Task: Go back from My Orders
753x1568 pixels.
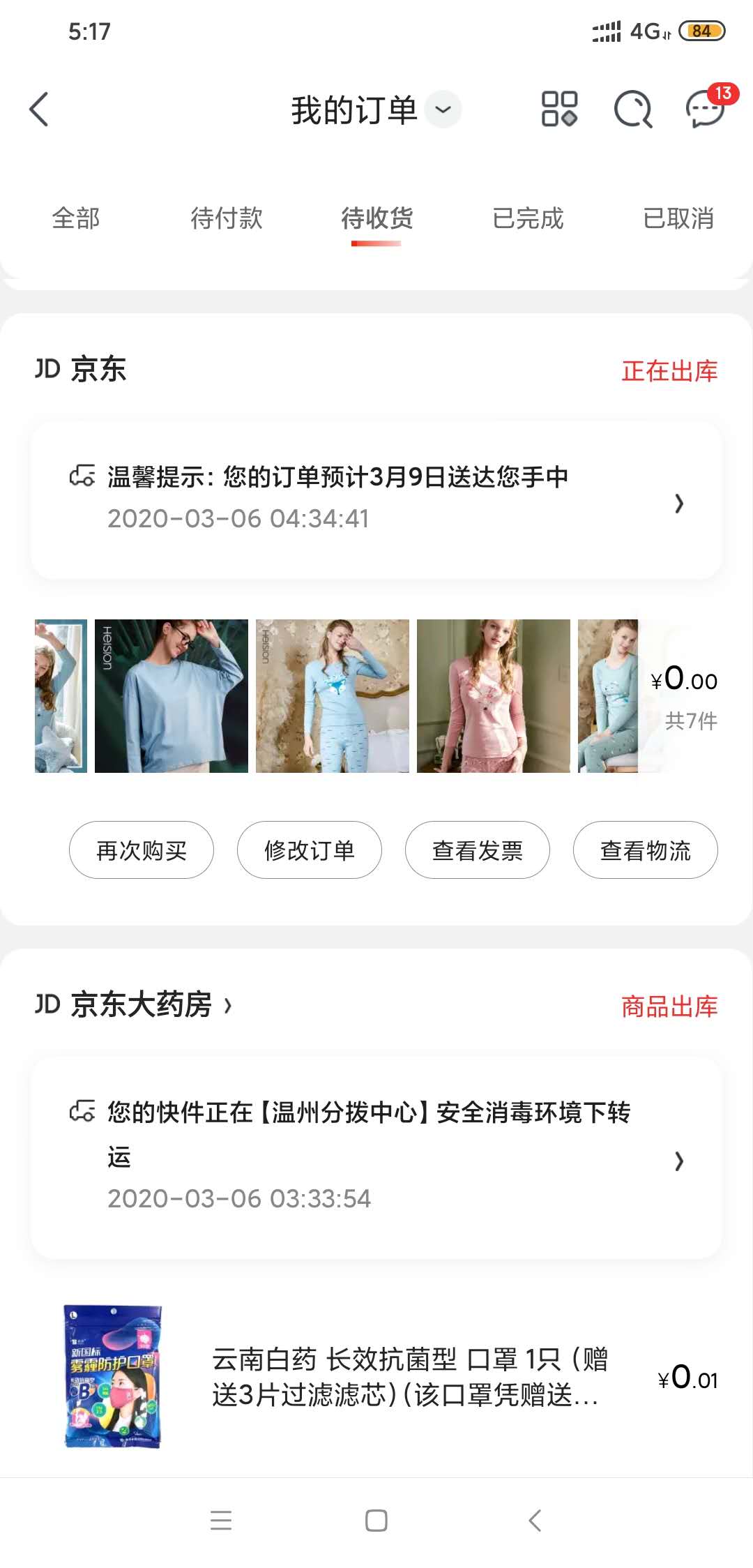Action: tap(39, 110)
